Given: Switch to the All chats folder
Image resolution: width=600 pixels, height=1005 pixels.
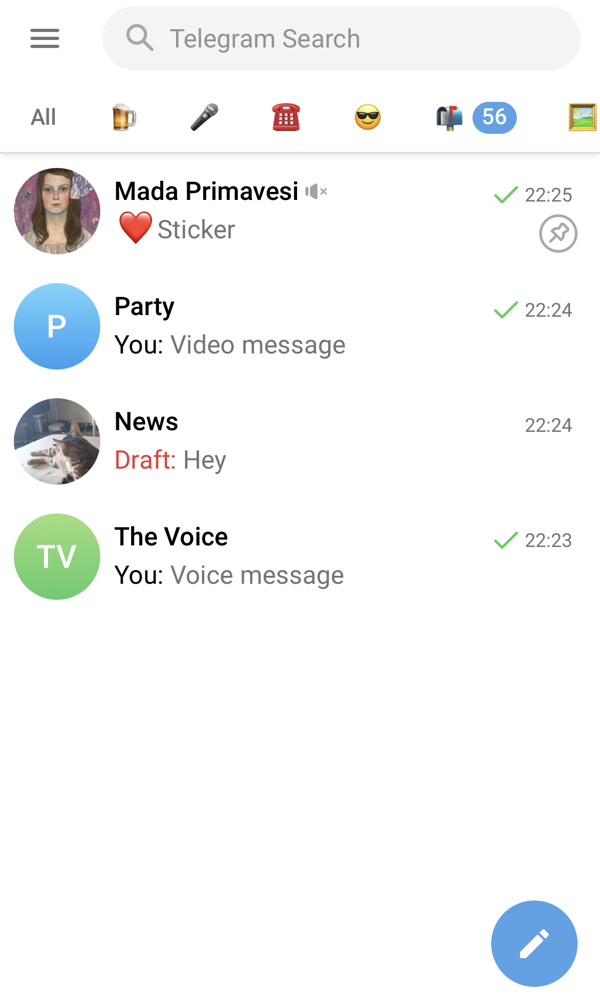Looking at the screenshot, I should 43,117.
